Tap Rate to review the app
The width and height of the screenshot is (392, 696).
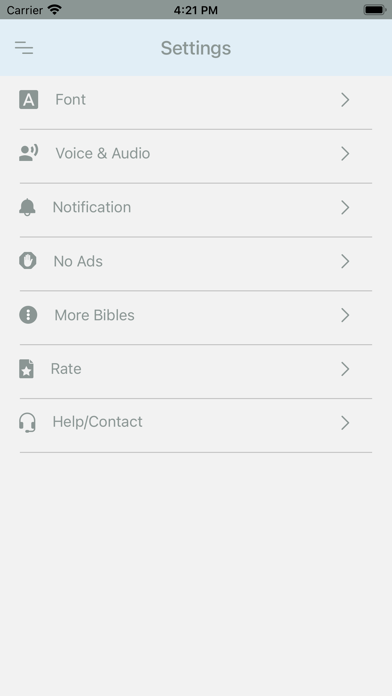tap(196, 371)
